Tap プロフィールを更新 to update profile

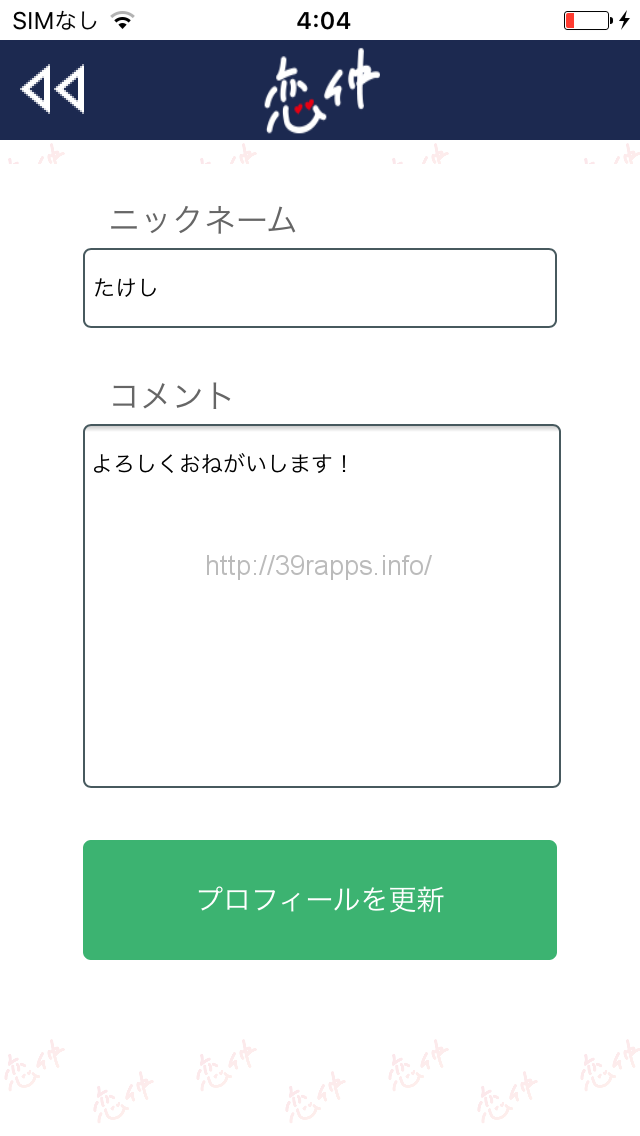pos(320,900)
